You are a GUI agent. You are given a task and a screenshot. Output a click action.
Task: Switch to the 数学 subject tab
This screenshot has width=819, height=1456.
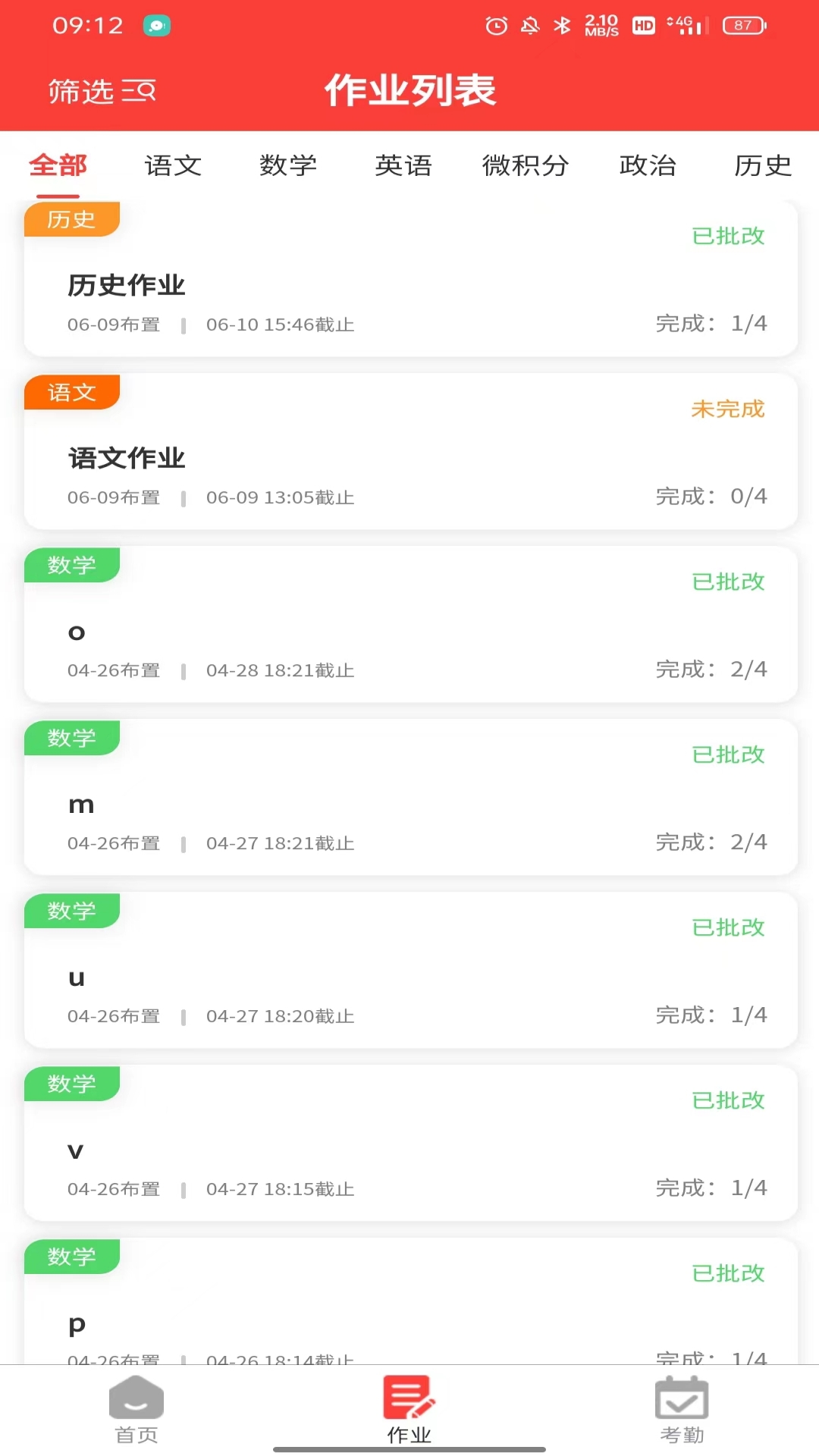(288, 165)
